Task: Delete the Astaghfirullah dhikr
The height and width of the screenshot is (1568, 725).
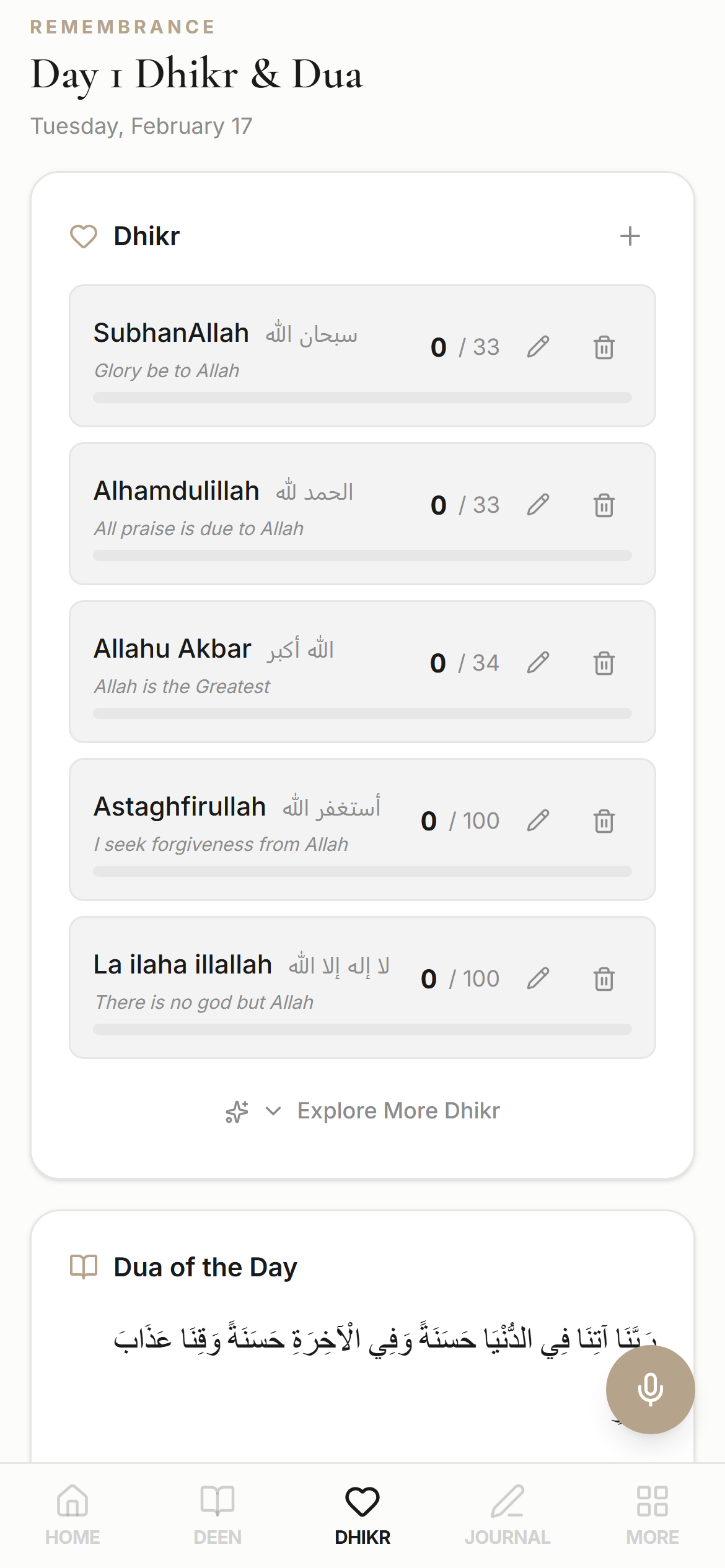Action: tap(604, 821)
